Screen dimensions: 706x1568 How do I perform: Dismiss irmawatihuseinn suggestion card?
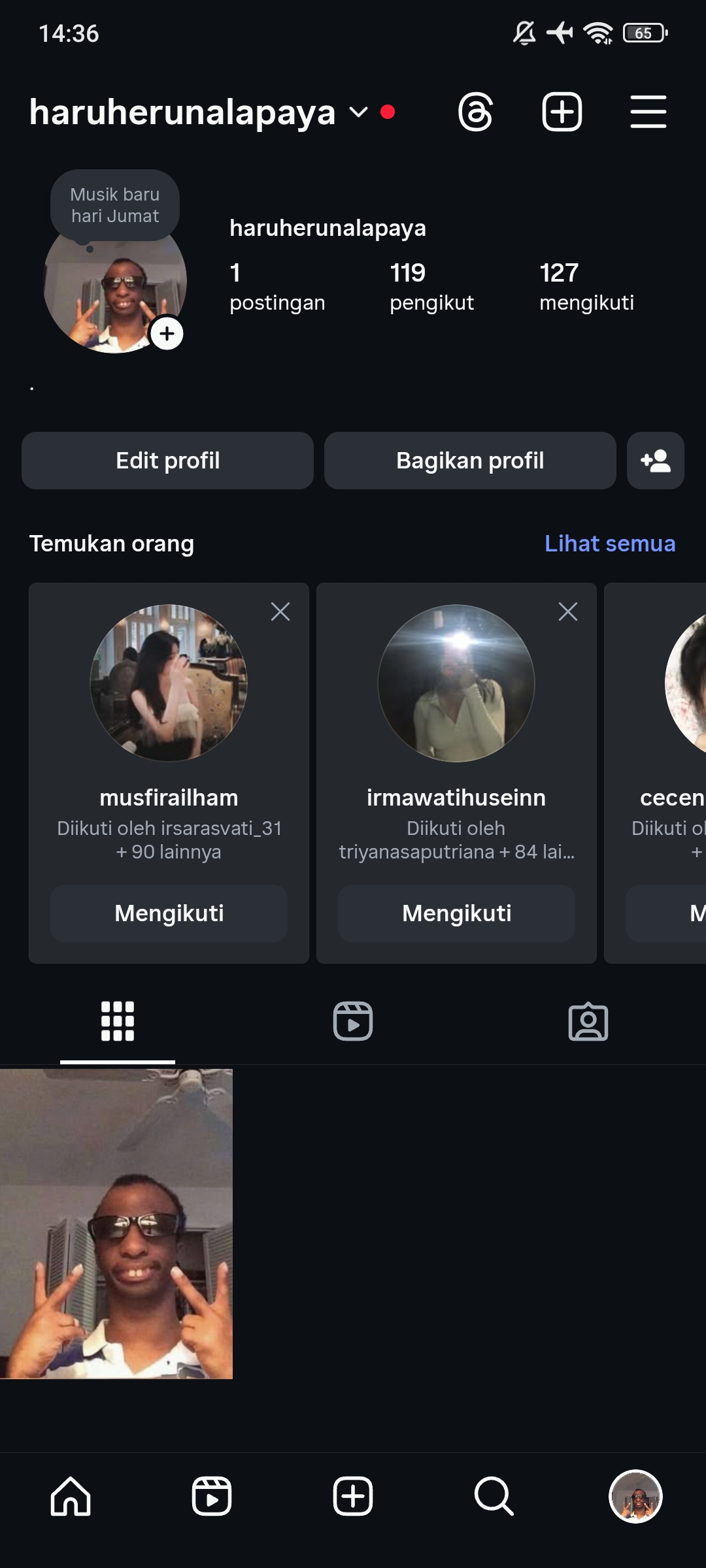pos(567,612)
